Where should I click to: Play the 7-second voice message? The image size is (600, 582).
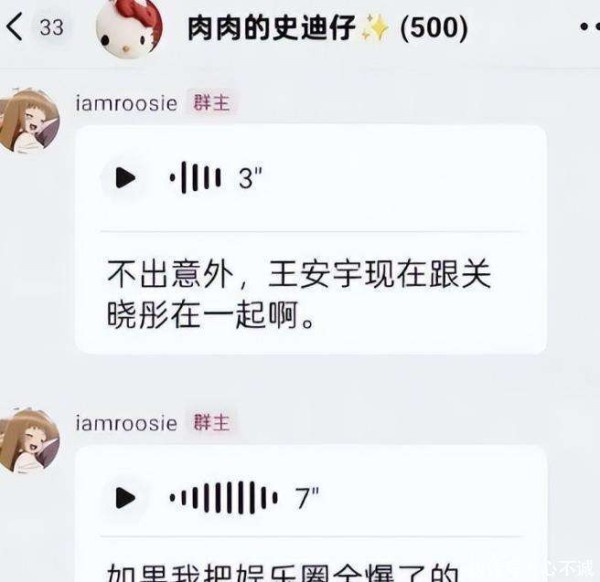tap(125, 497)
